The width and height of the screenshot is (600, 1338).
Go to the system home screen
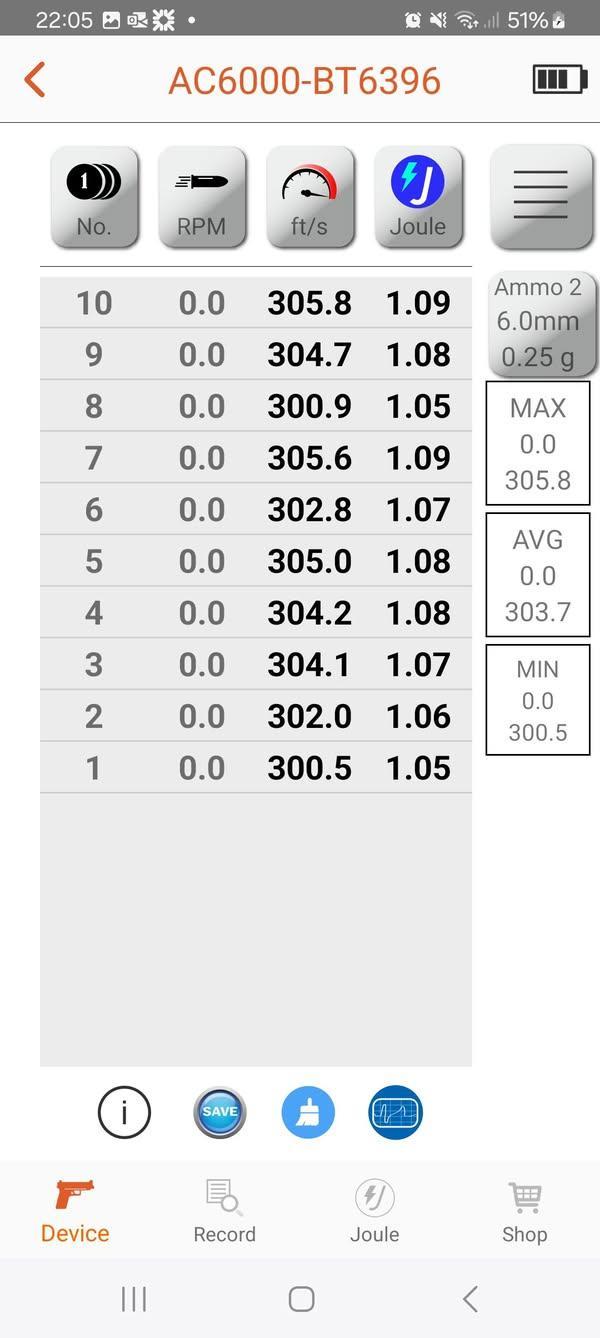pyautogui.click(x=301, y=1299)
